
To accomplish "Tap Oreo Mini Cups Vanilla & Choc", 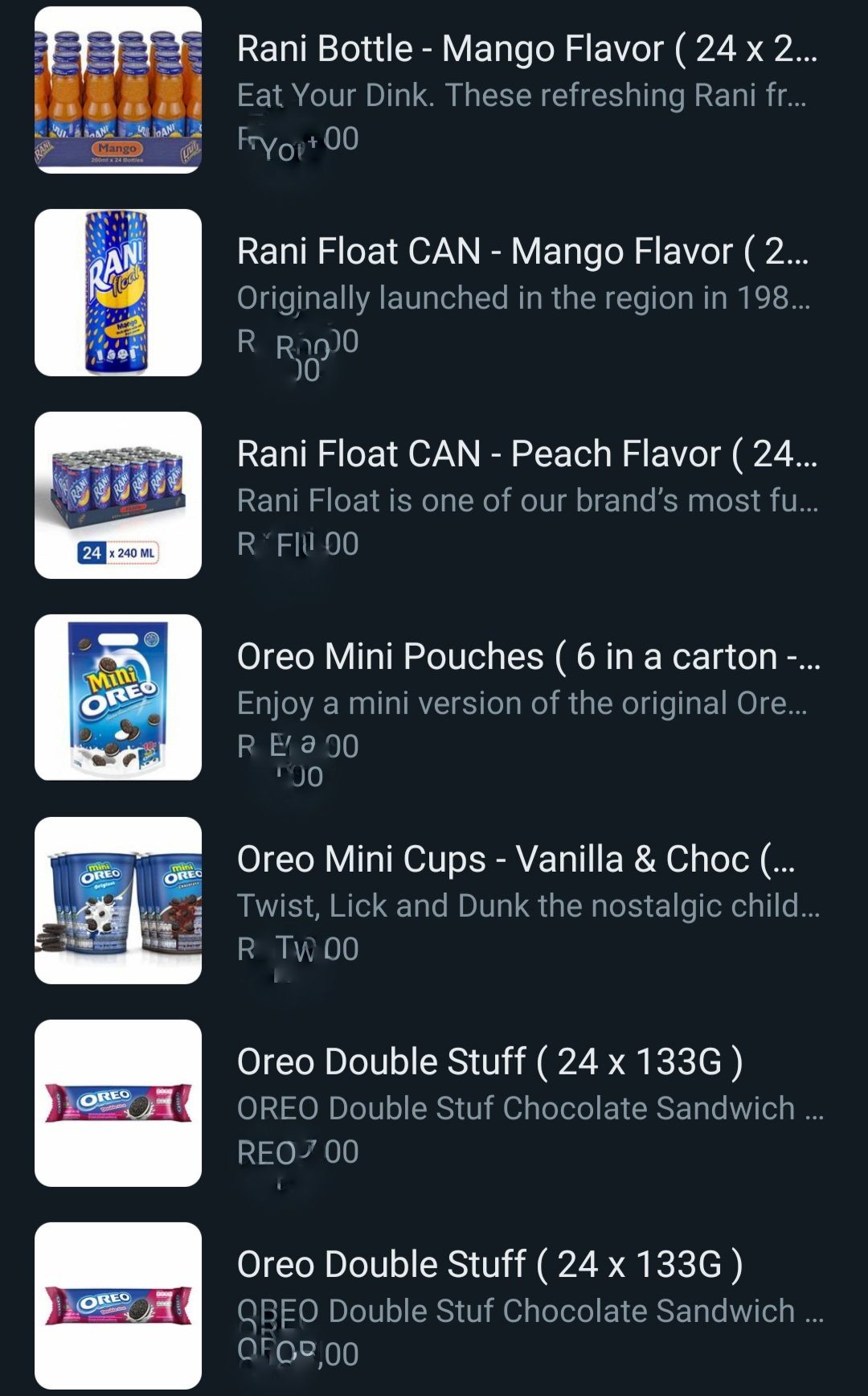I will tap(516, 860).
